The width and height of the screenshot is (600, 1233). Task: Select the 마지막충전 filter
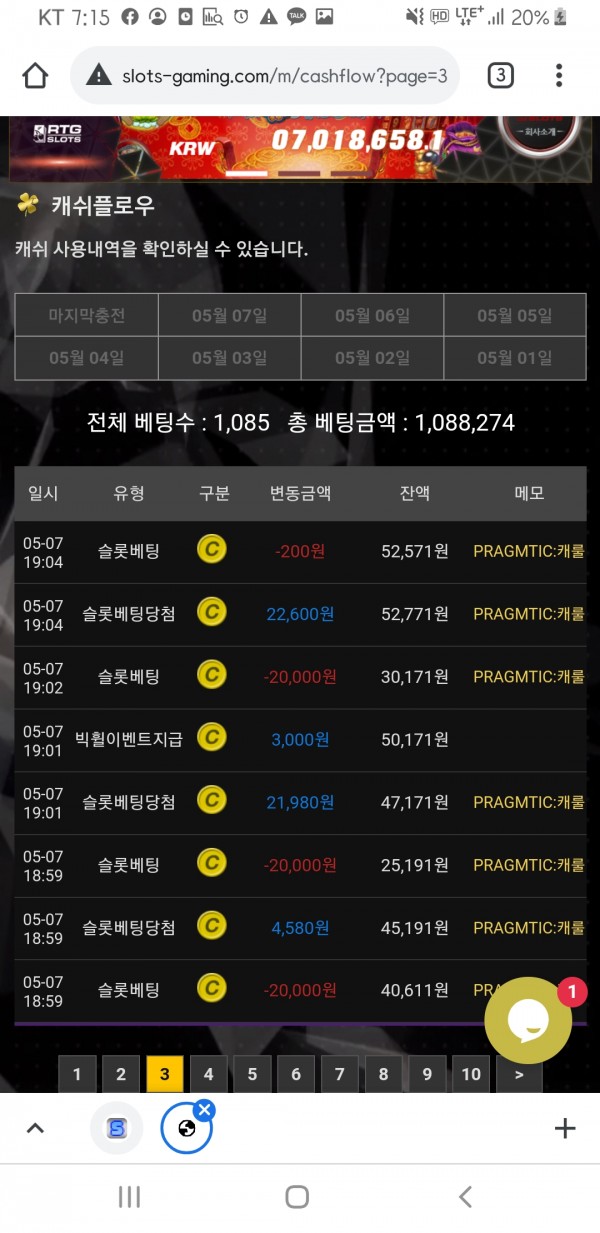click(x=87, y=316)
